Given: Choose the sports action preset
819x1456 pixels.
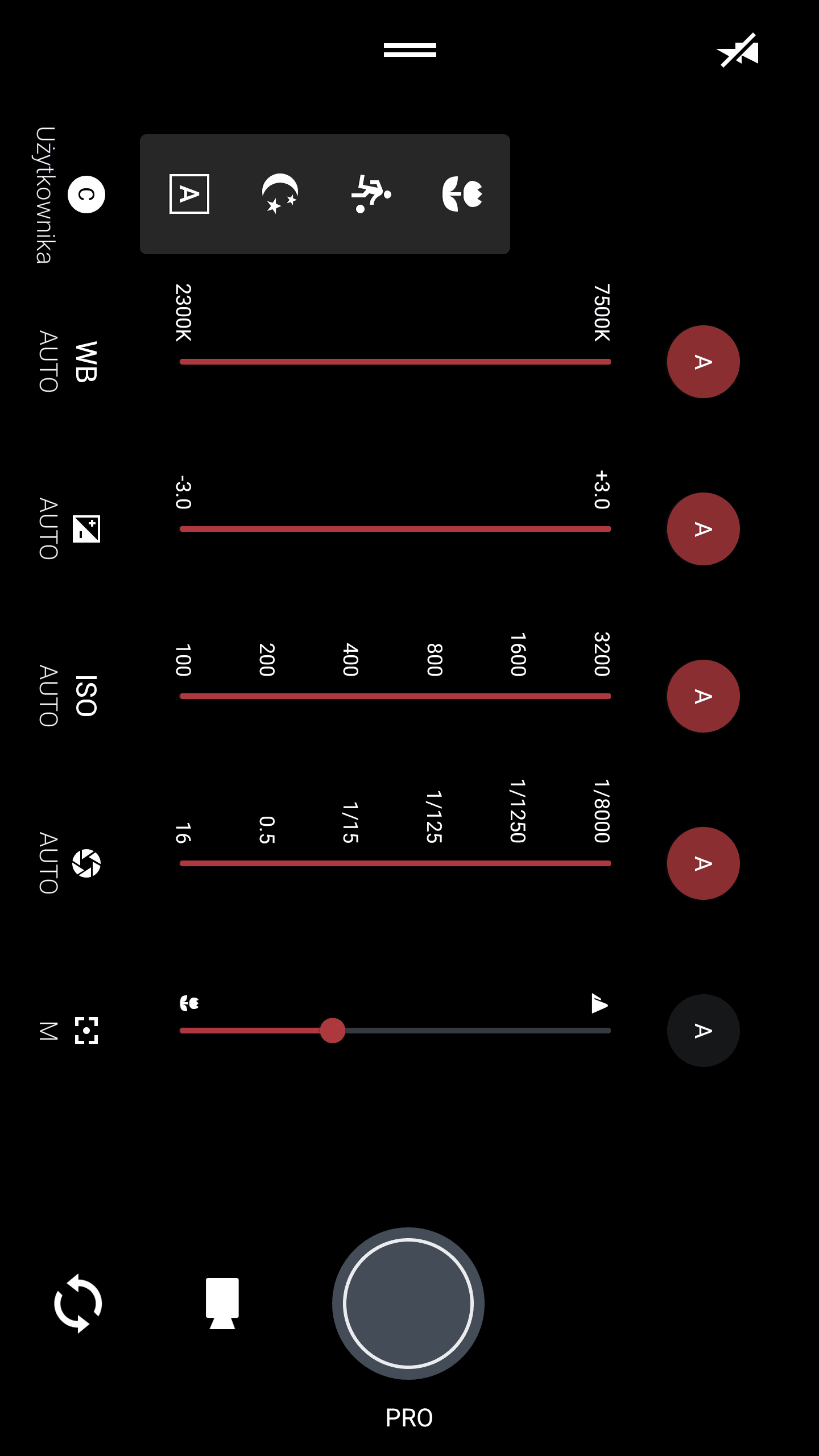Looking at the screenshot, I should click(x=371, y=194).
